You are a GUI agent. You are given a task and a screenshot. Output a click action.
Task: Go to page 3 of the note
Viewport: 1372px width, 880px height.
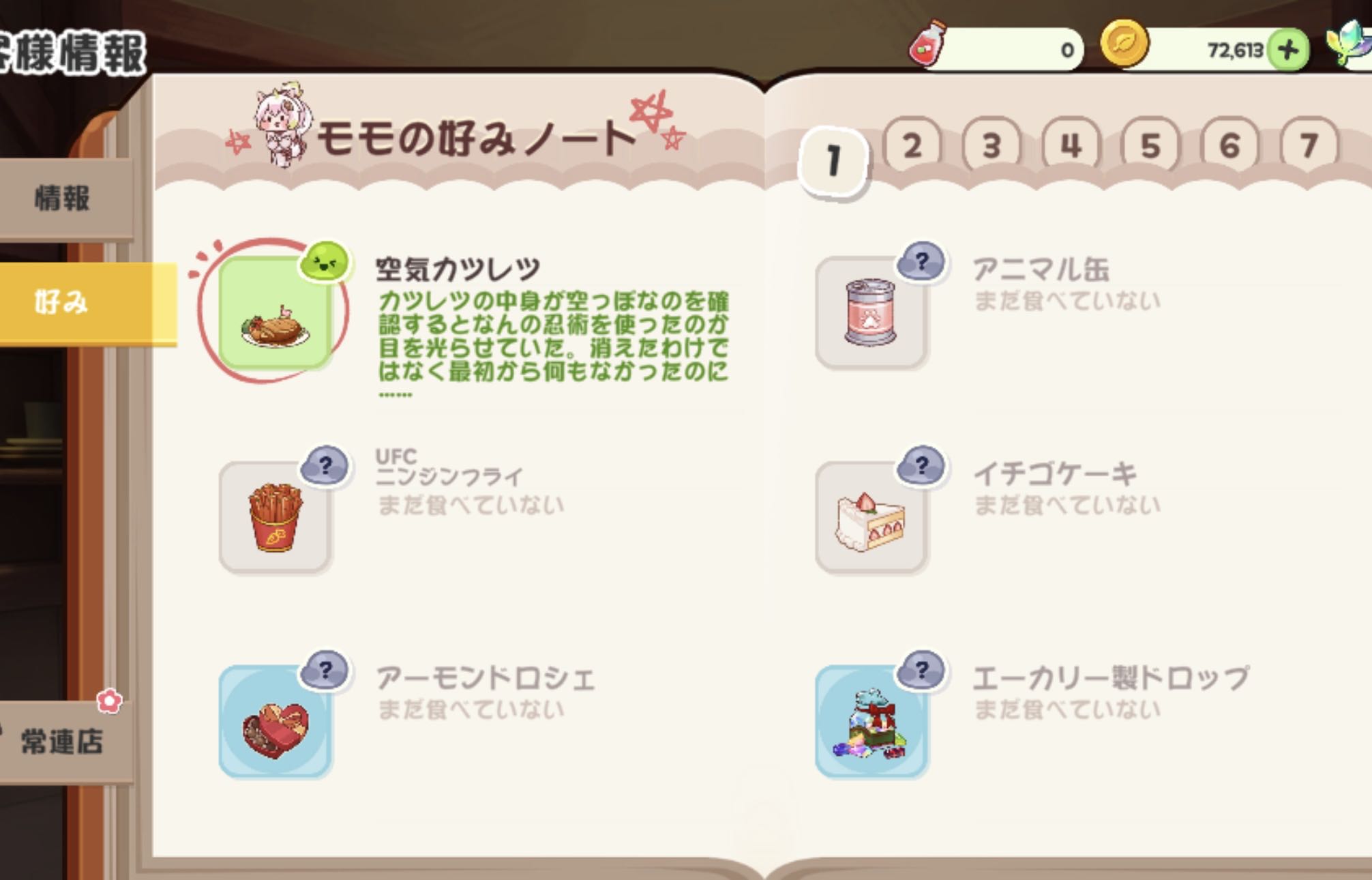[991, 145]
